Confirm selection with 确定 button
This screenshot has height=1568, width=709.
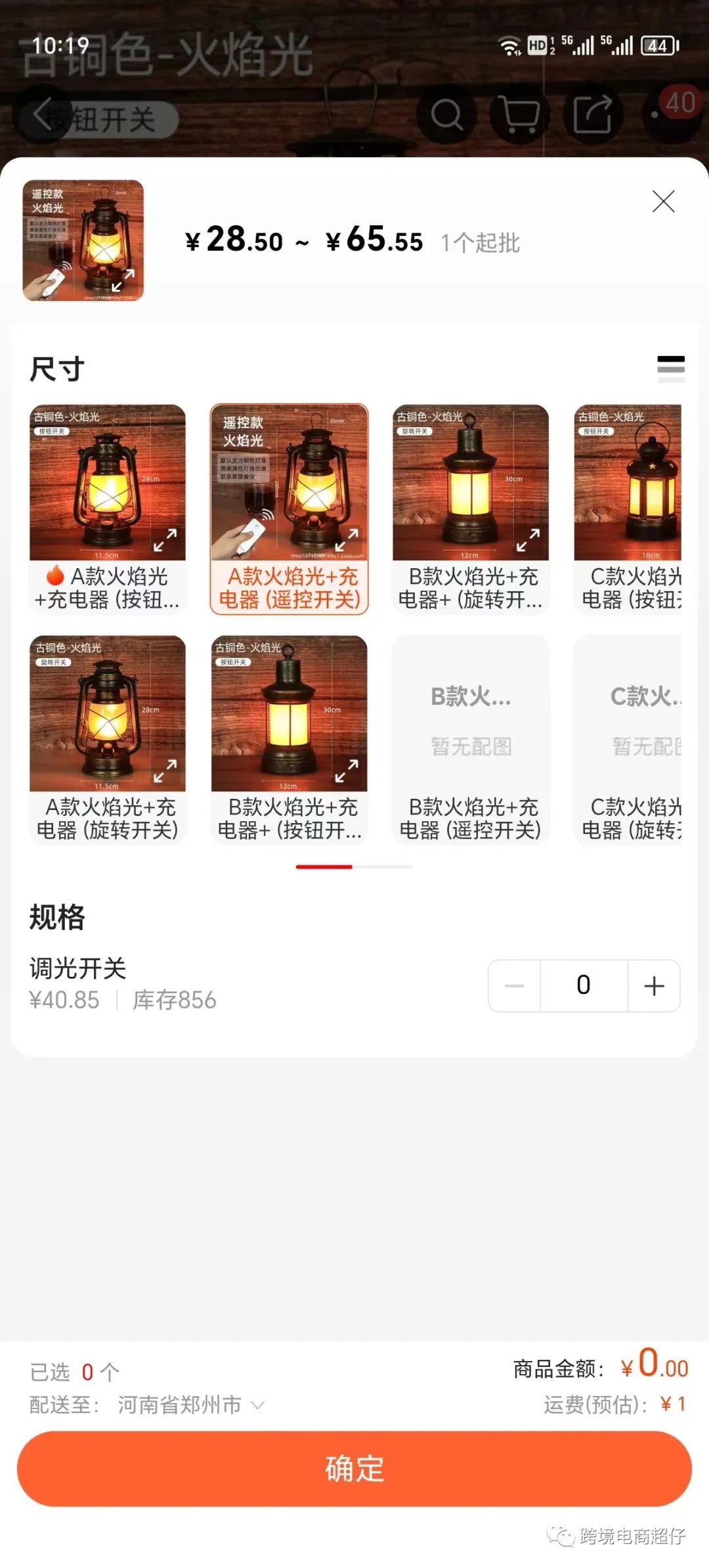[x=354, y=1469]
